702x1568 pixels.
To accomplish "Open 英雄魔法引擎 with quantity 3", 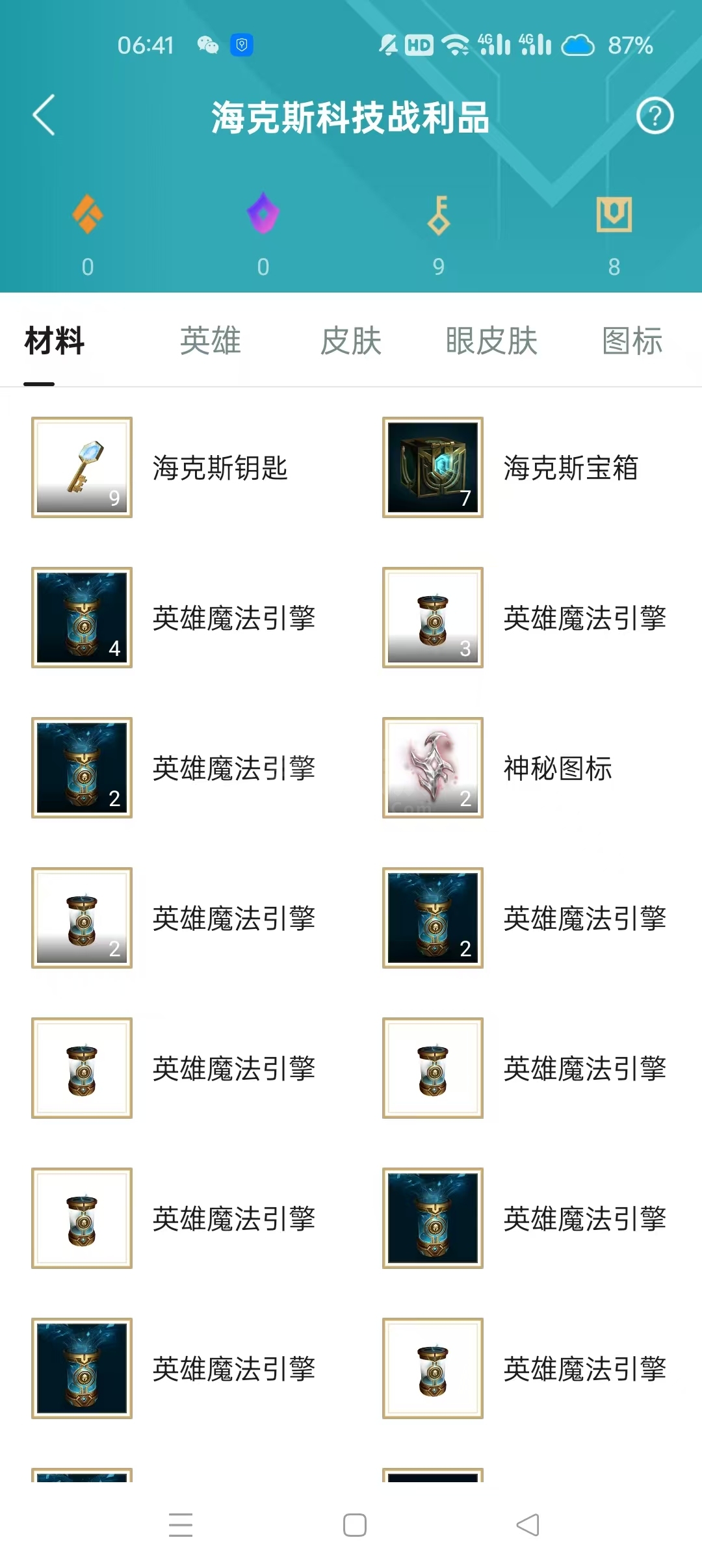I will click(433, 618).
